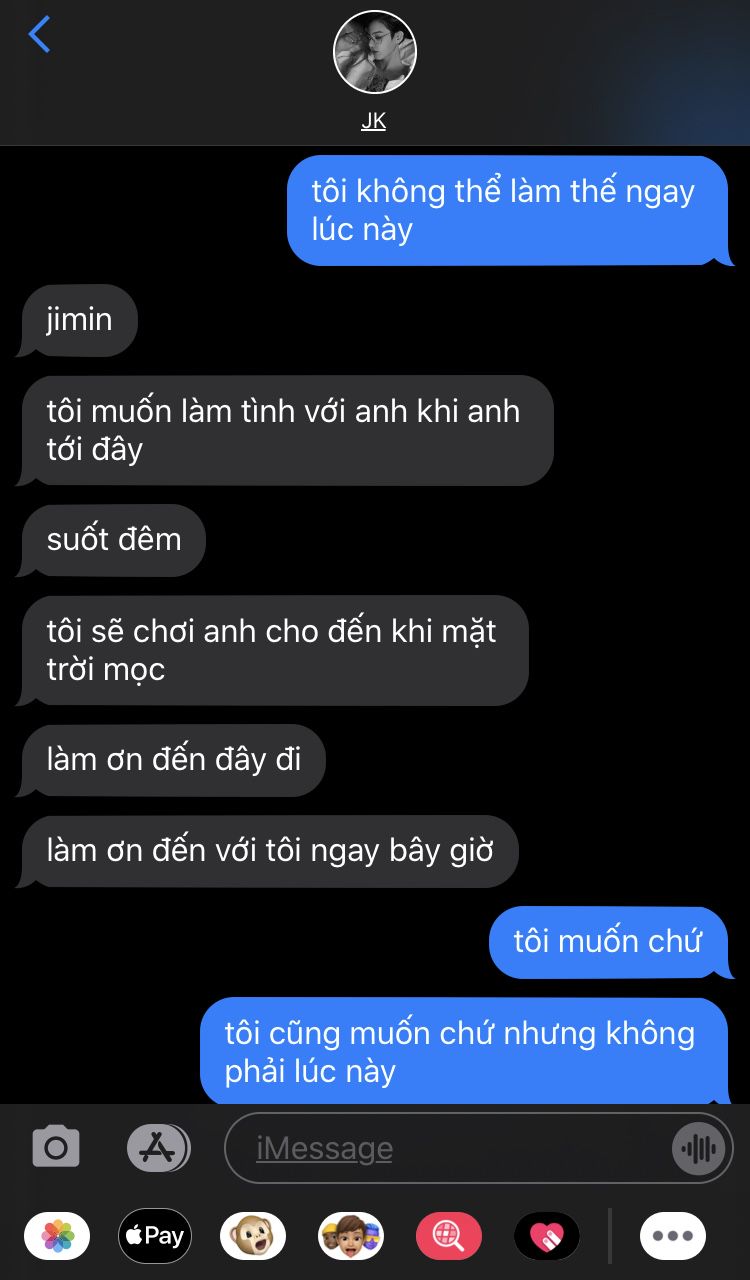
Task: Open JK's contact details
Action: pos(374,70)
